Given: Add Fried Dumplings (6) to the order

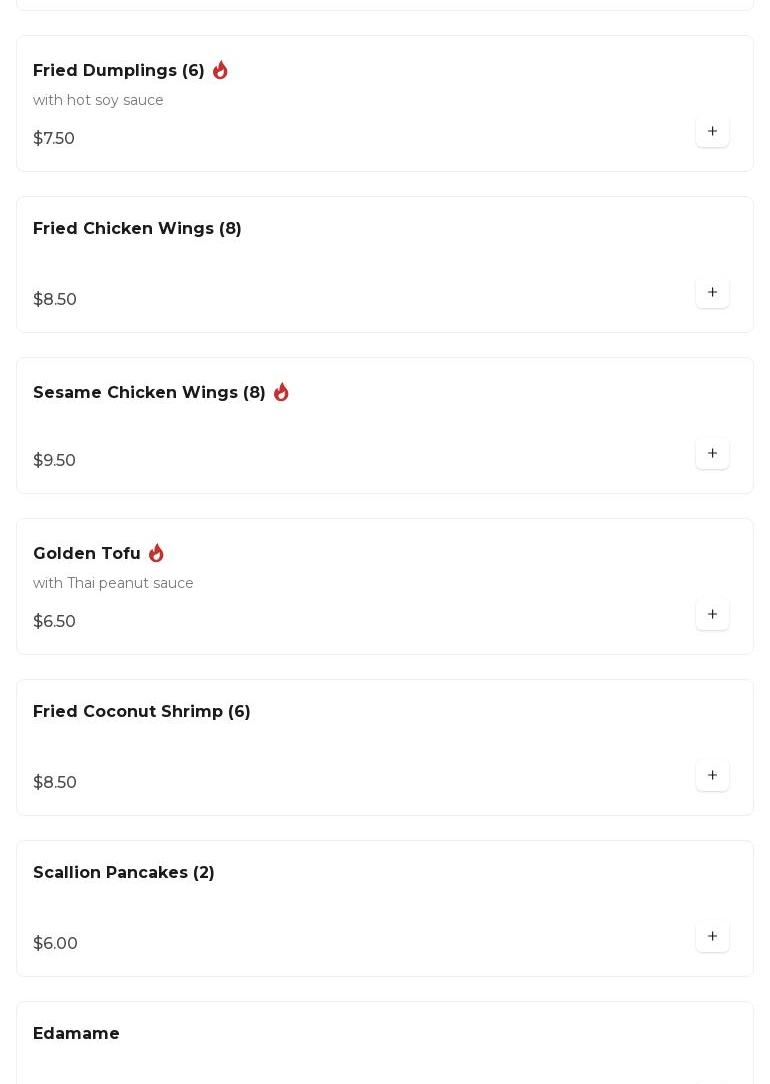Looking at the screenshot, I should coord(712,131).
